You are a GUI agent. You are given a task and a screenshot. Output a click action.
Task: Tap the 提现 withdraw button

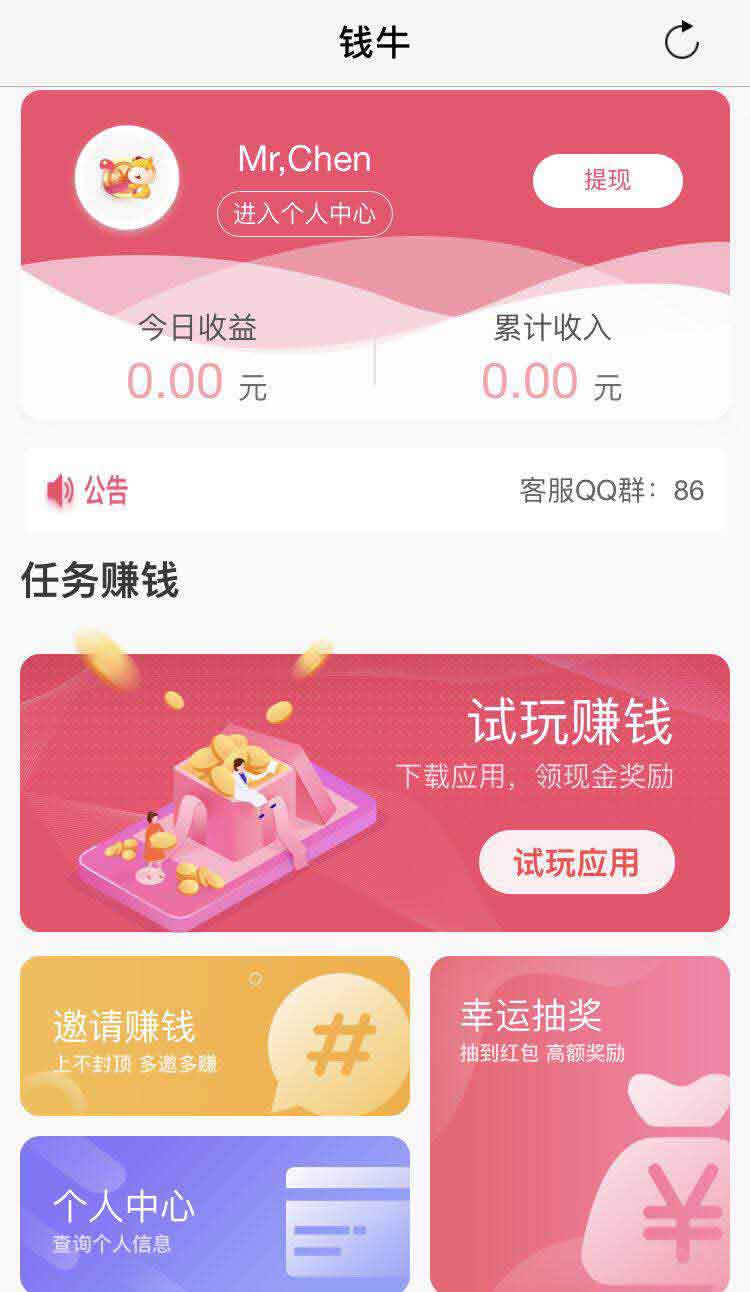point(608,181)
